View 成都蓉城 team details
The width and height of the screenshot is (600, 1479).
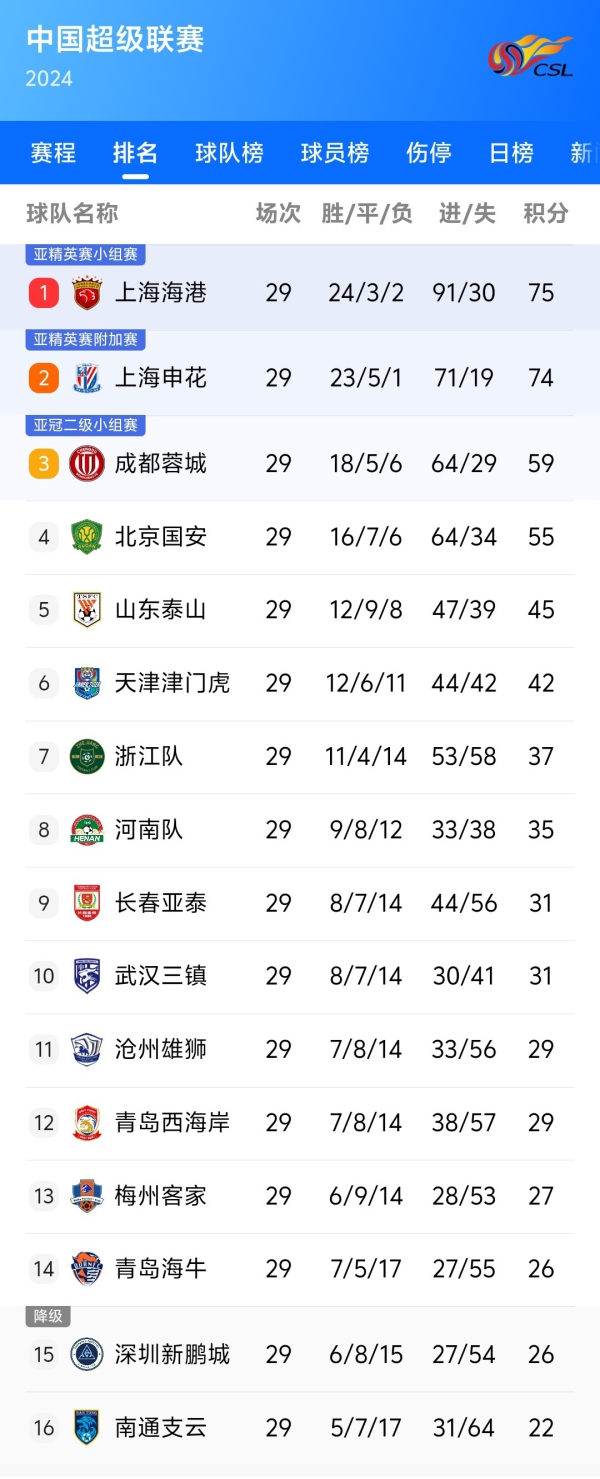coord(160,464)
